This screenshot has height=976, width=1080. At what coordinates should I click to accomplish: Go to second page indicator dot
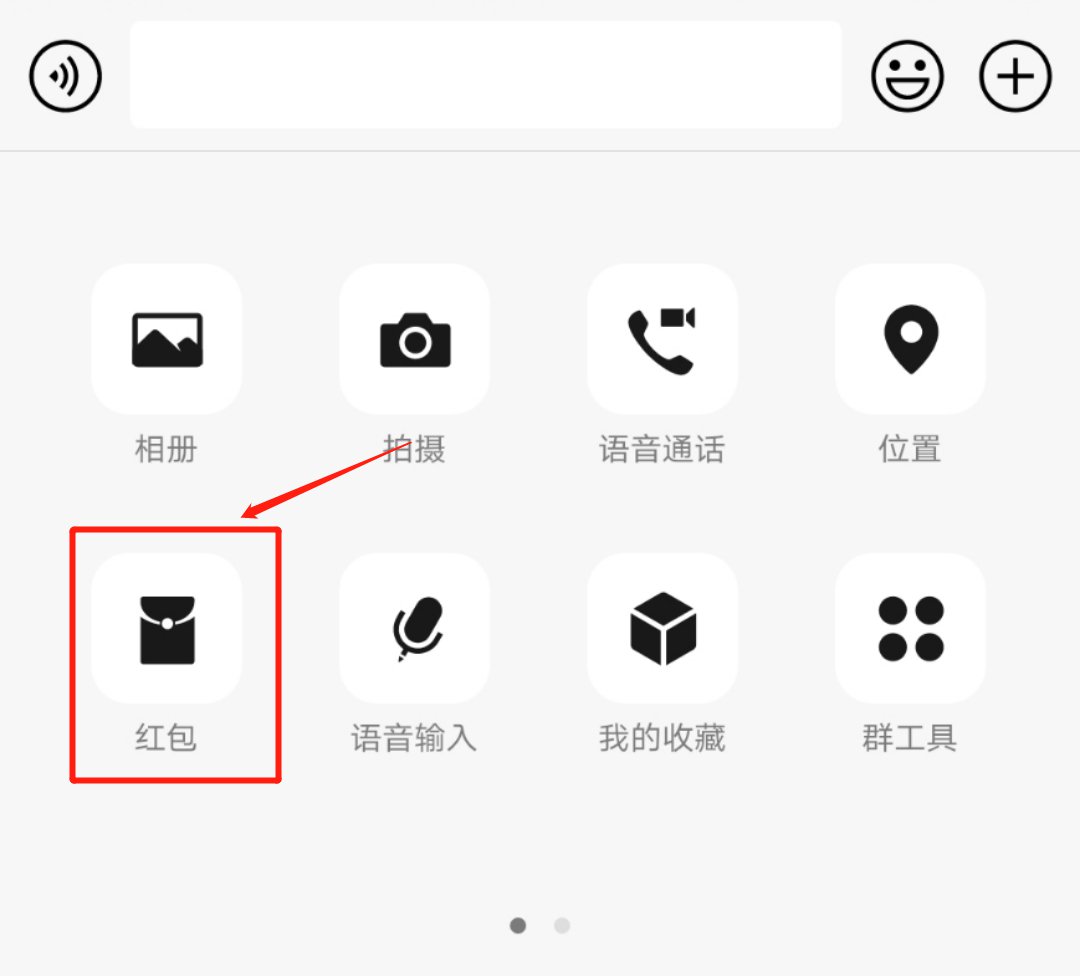(x=562, y=925)
